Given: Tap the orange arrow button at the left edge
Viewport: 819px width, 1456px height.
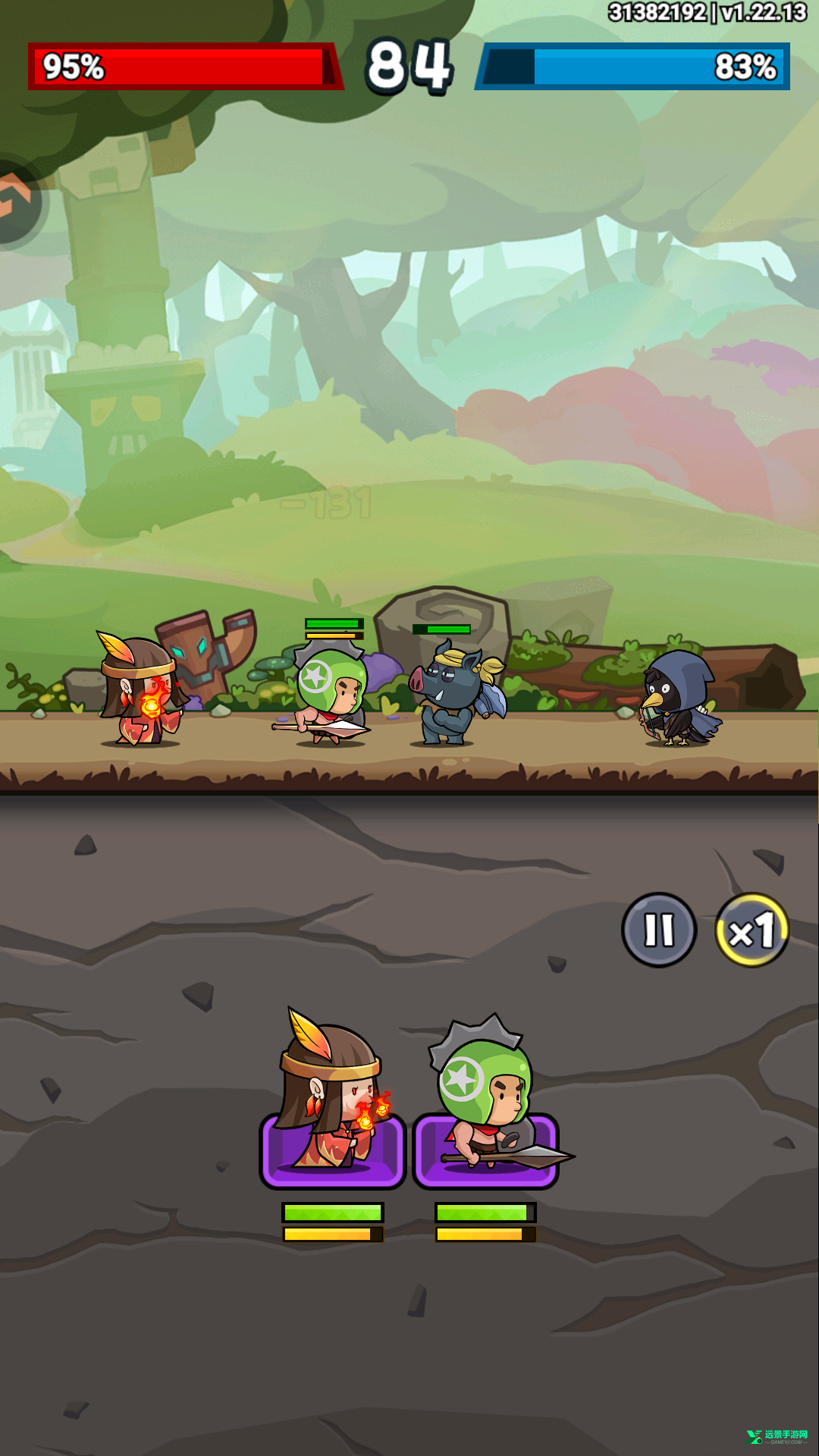Looking at the screenshot, I should (17, 200).
